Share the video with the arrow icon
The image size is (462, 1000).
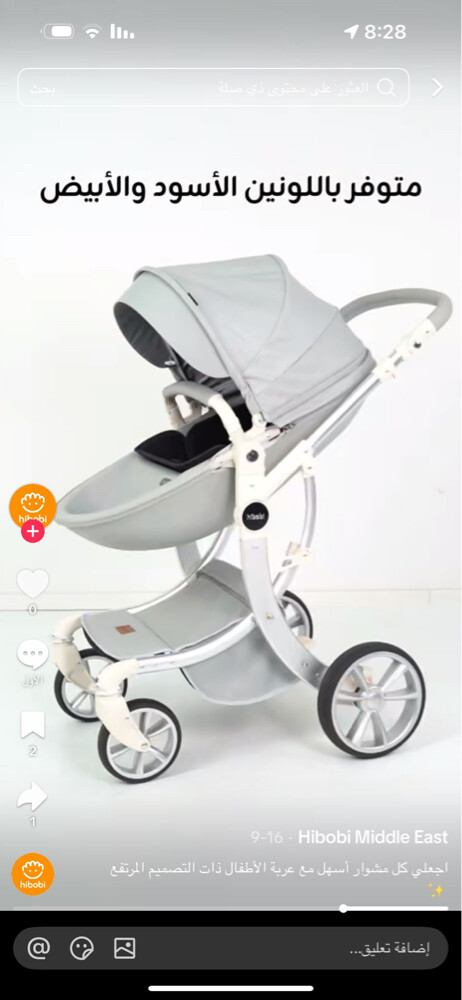pos(33,795)
